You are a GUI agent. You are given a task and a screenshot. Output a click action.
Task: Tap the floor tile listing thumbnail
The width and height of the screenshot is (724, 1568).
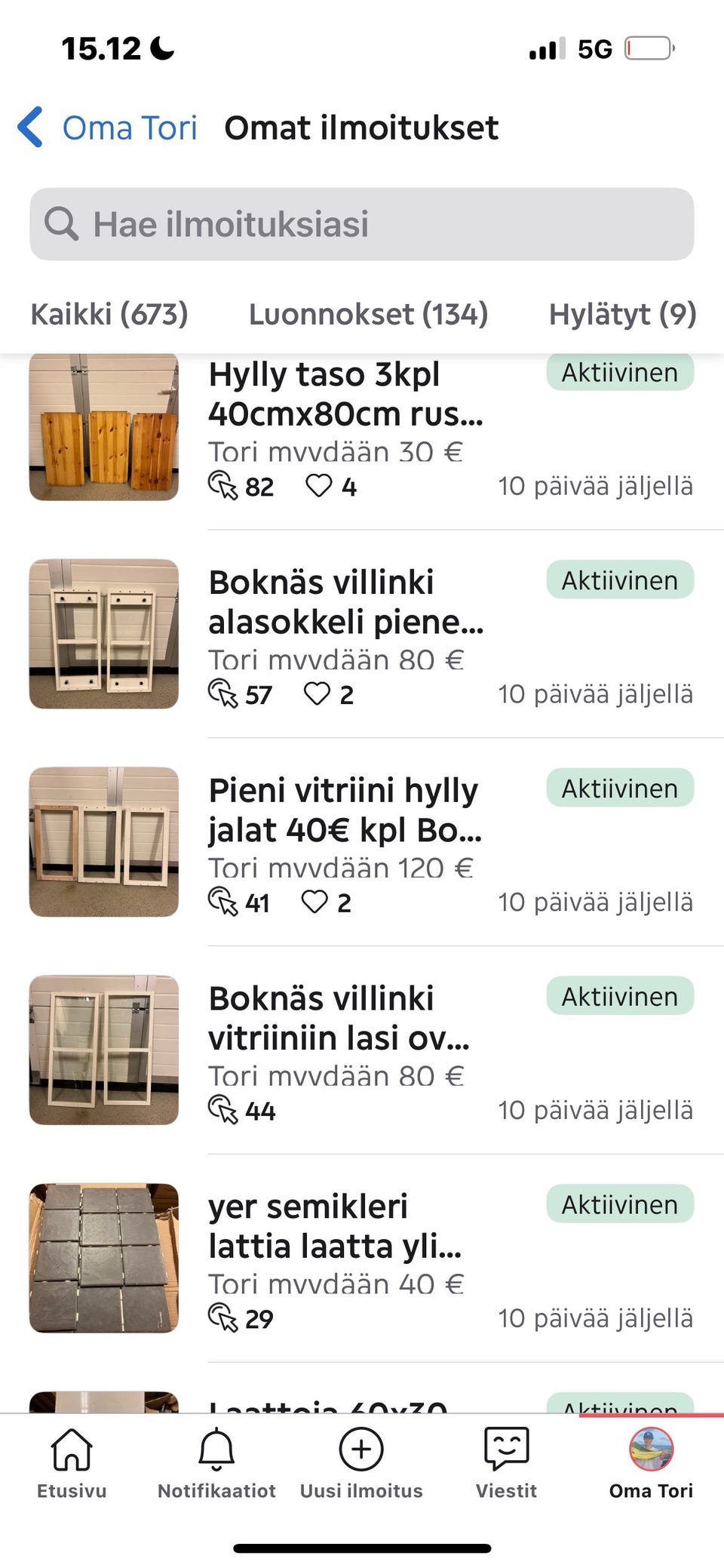point(106,1256)
